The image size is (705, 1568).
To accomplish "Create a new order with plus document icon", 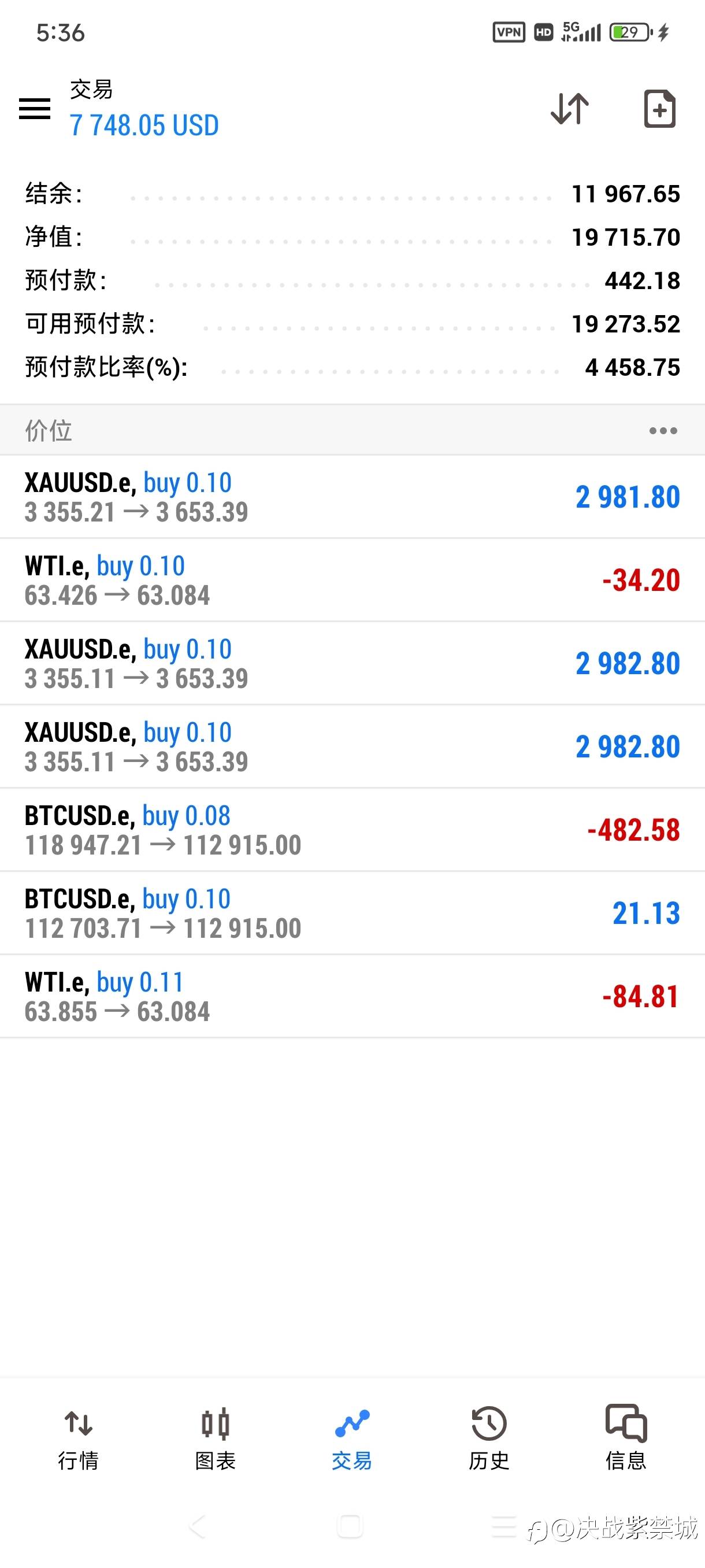I will [659, 109].
